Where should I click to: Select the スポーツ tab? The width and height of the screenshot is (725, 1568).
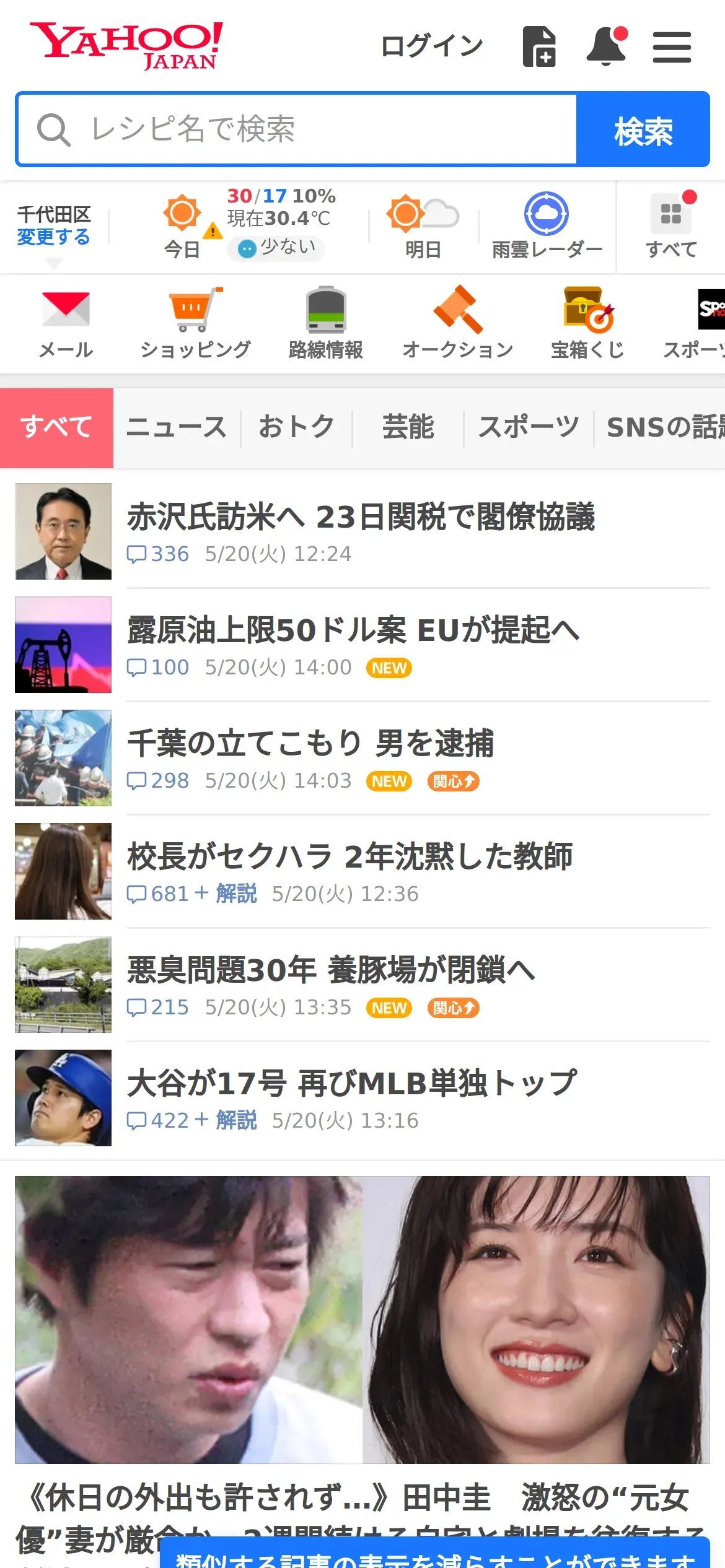(x=529, y=427)
